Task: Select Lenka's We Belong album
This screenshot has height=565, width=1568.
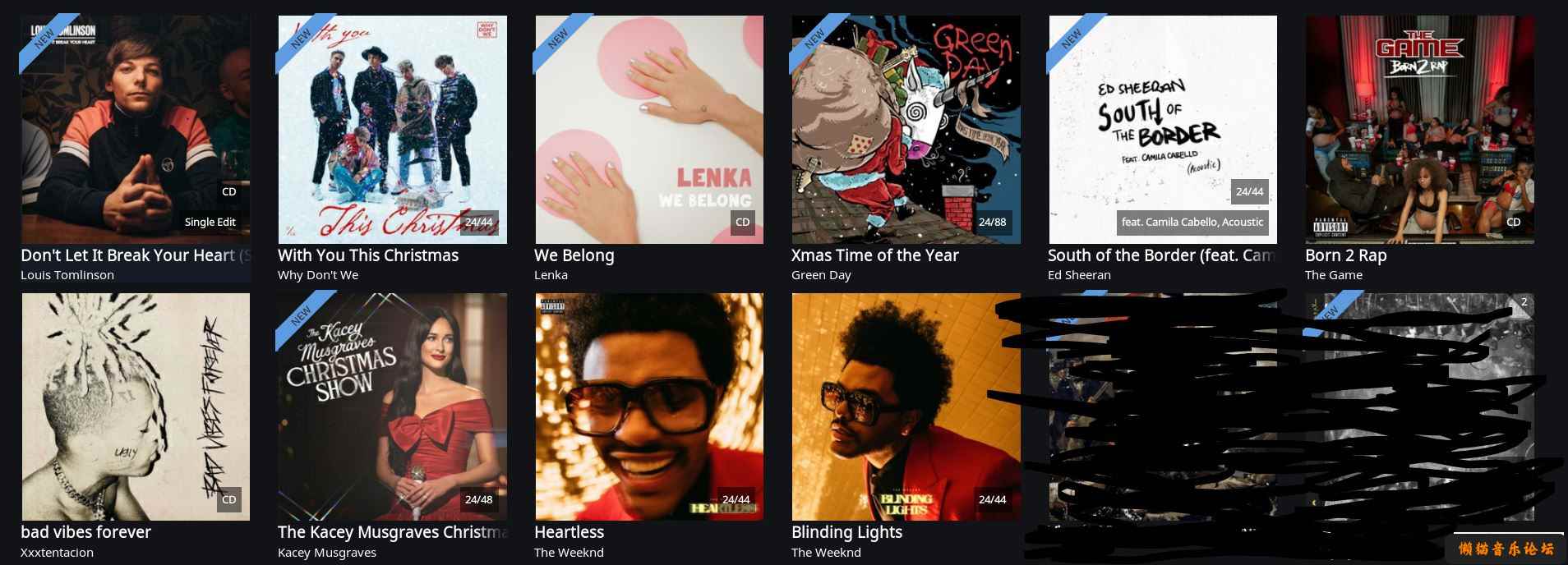Action: 649,130
